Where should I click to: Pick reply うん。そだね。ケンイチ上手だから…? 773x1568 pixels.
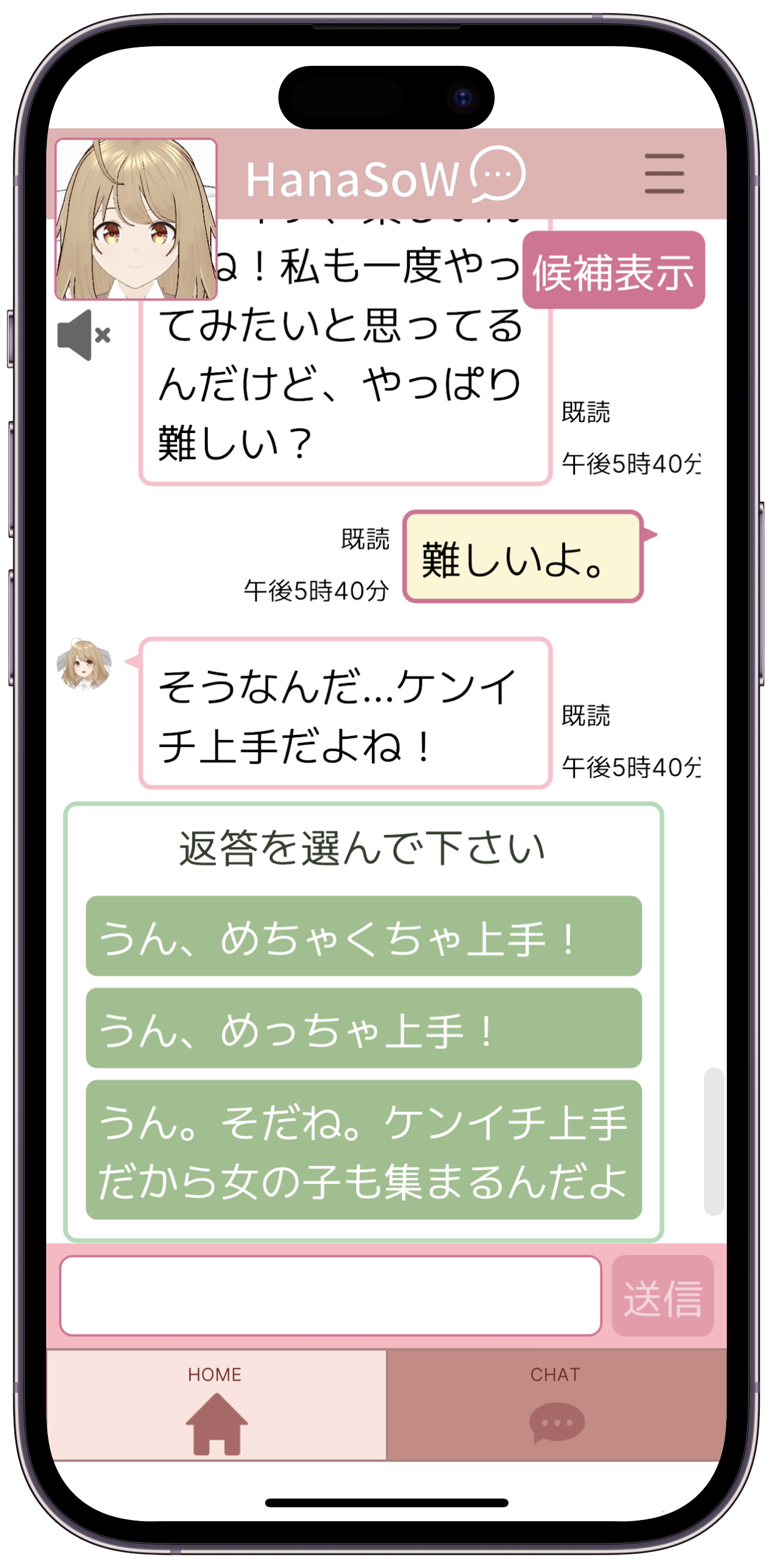click(363, 1150)
